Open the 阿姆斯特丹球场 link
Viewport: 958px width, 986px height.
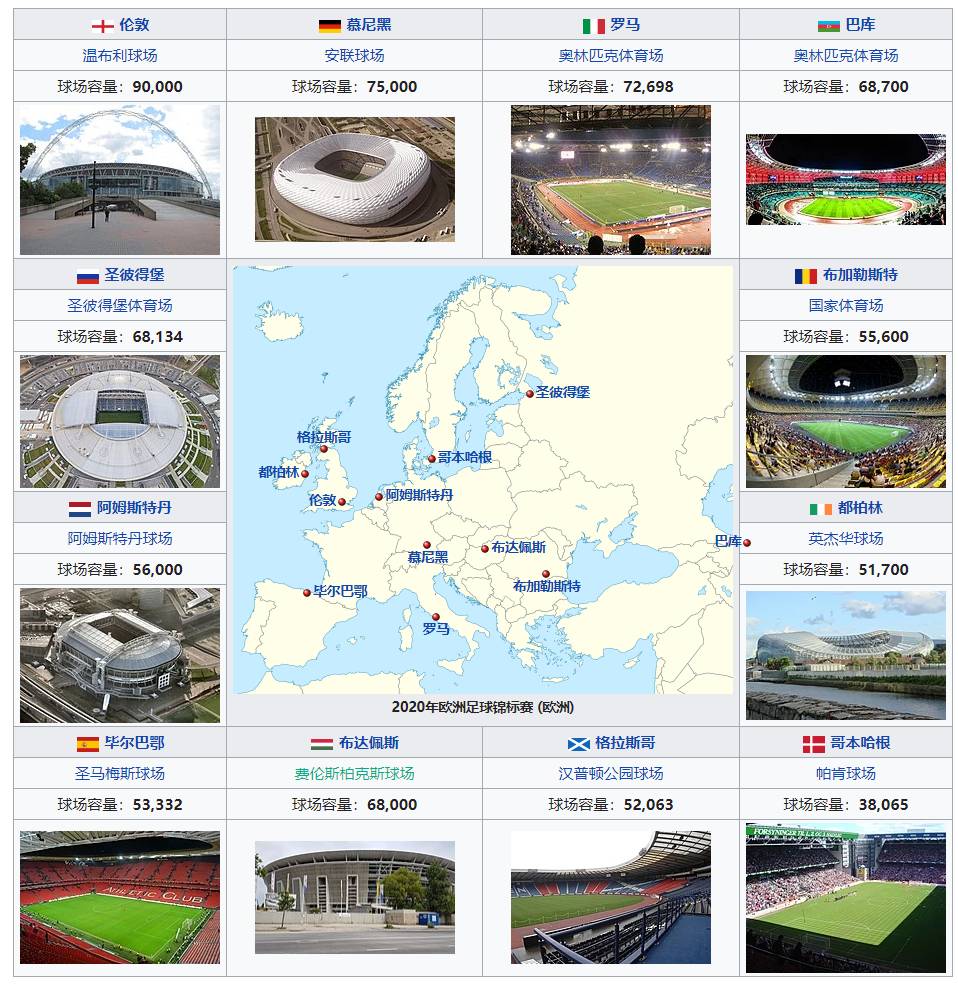[120, 539]
